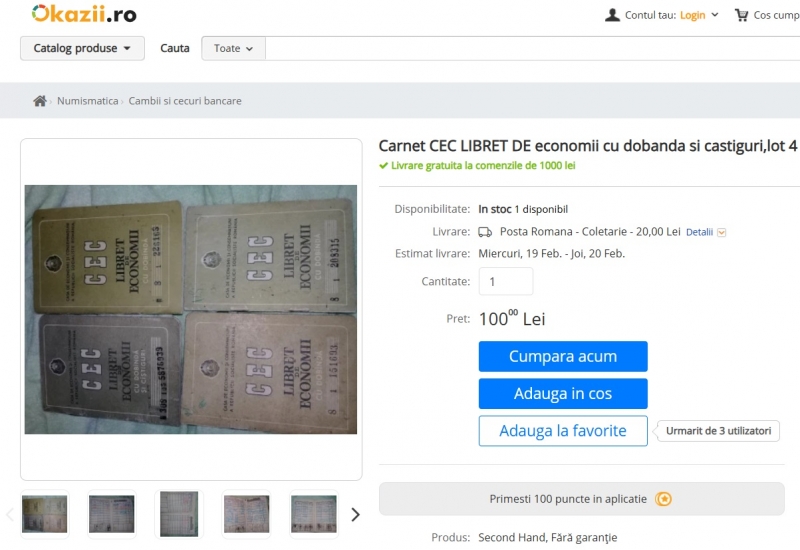
Task: Save item with Adauga la favorite
Action: click(x=563, y=431)
